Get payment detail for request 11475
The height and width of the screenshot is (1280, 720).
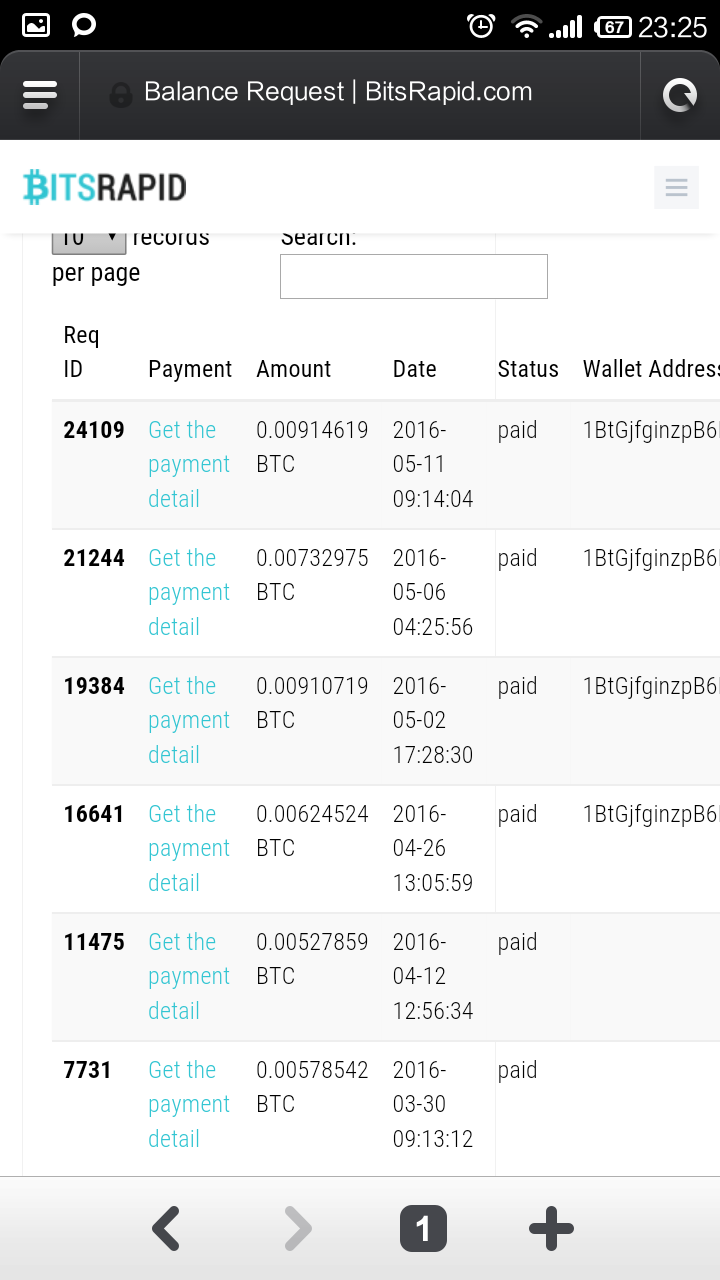189,976
